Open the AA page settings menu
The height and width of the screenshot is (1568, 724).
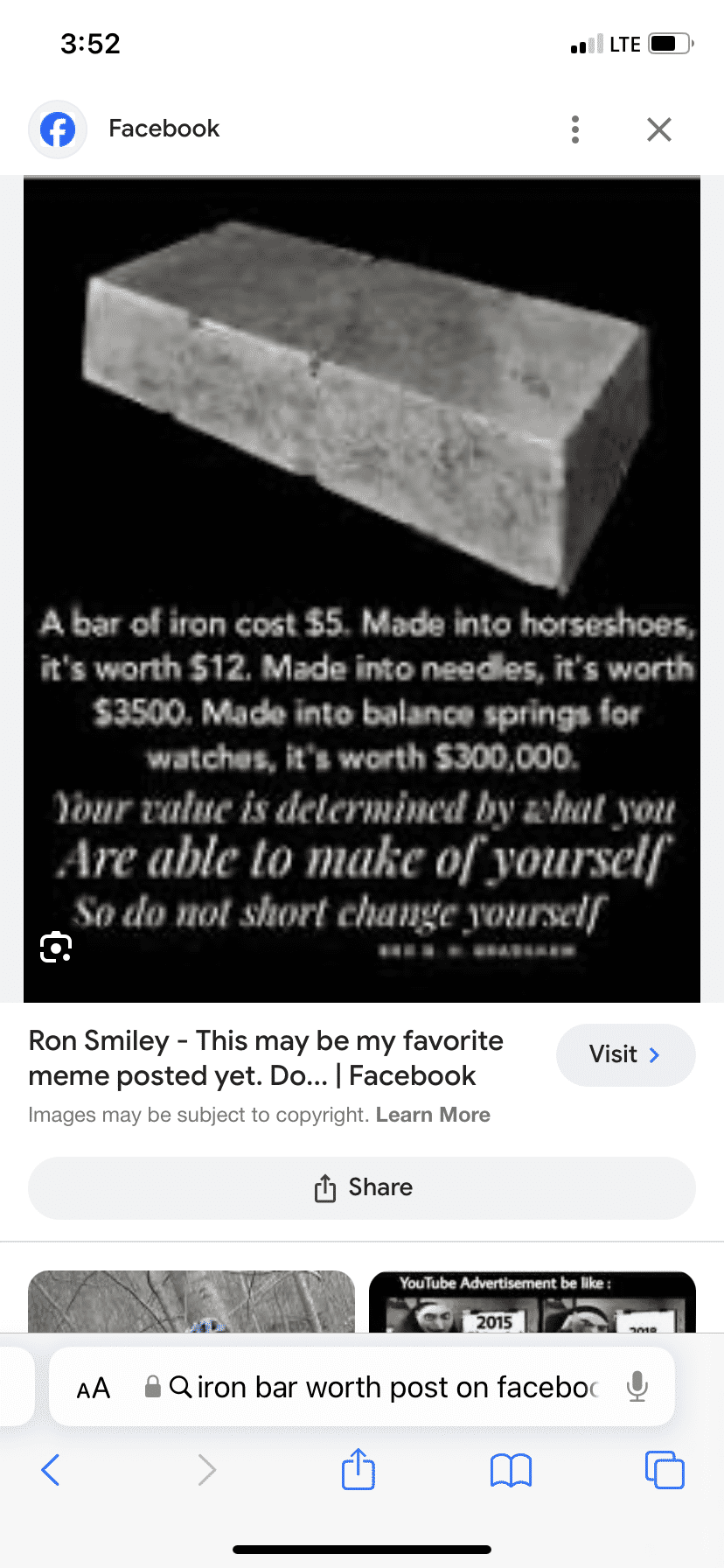pos(94,1388)
